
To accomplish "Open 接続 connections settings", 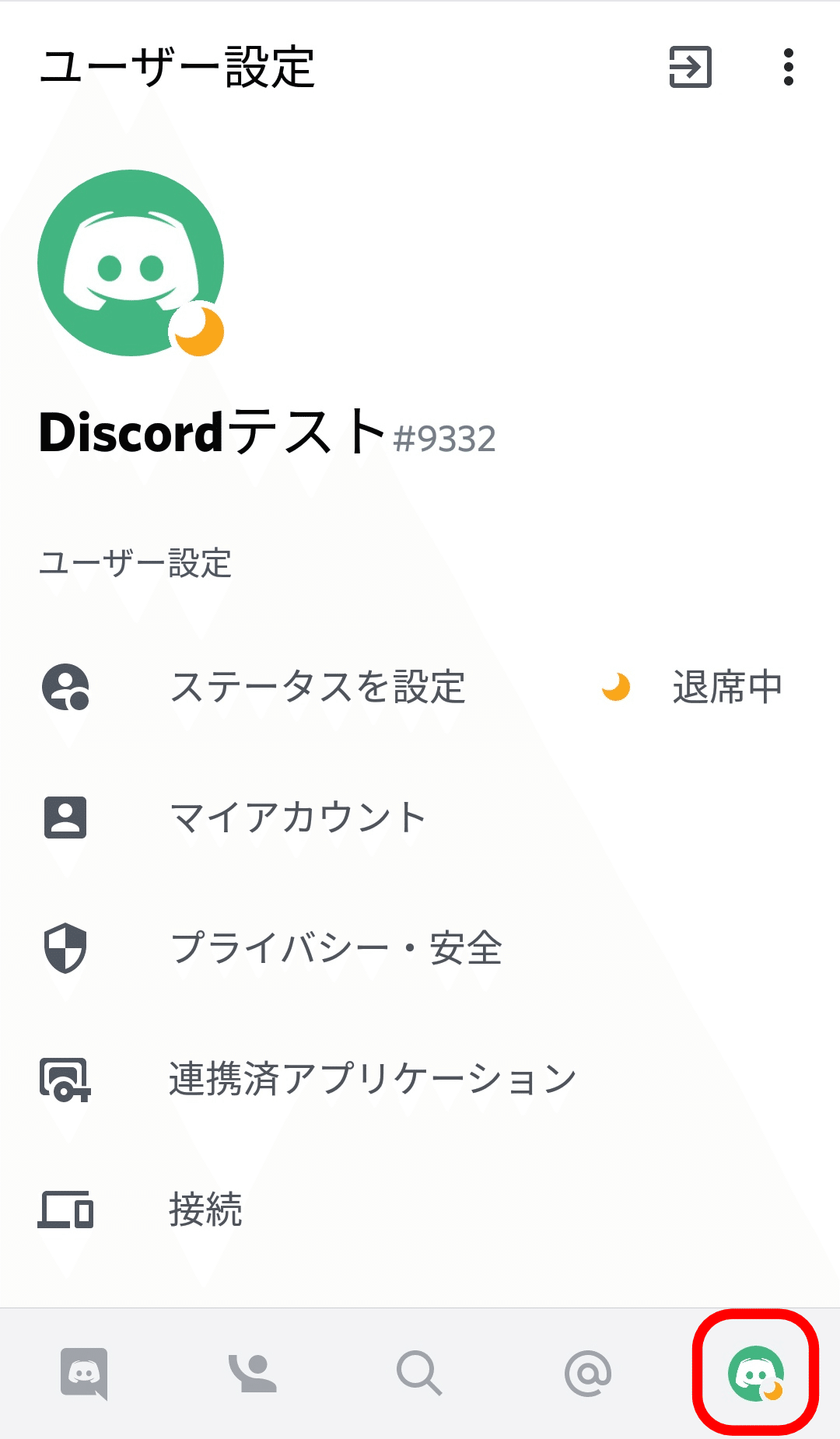I will pos(206,1209).
